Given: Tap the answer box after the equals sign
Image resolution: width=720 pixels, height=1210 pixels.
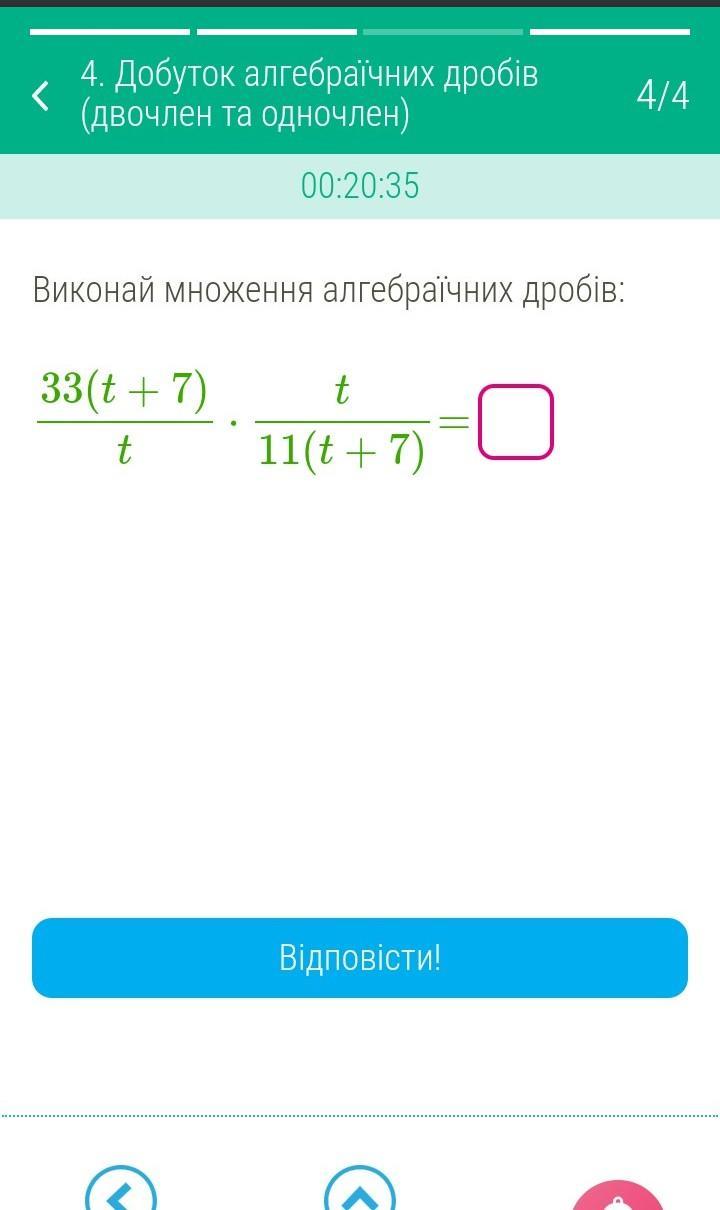Looking at the screenshot, I should 515,422.
